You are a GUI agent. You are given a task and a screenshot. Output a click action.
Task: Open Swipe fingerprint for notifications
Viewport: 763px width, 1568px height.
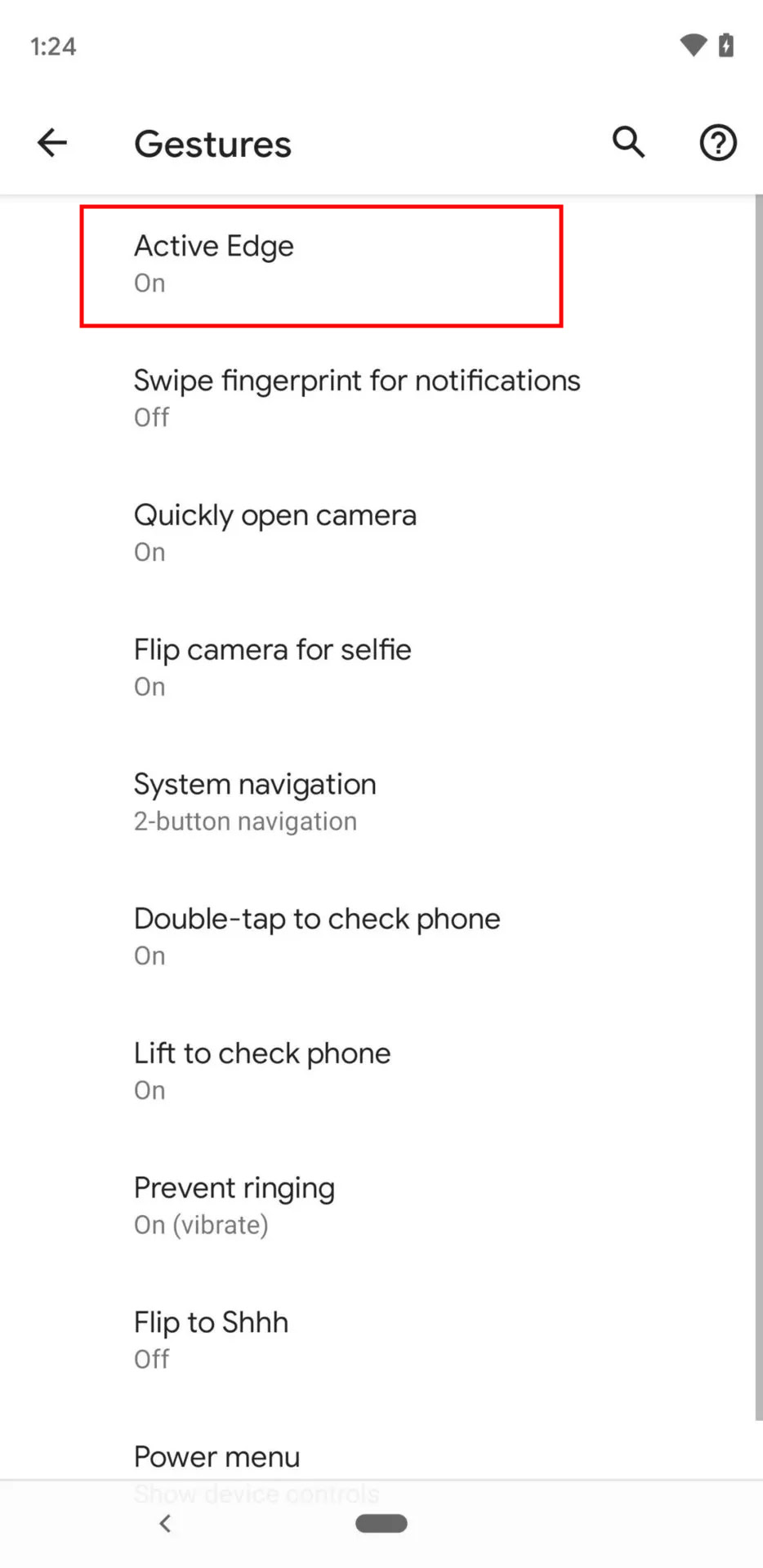[x=357, y=398]
